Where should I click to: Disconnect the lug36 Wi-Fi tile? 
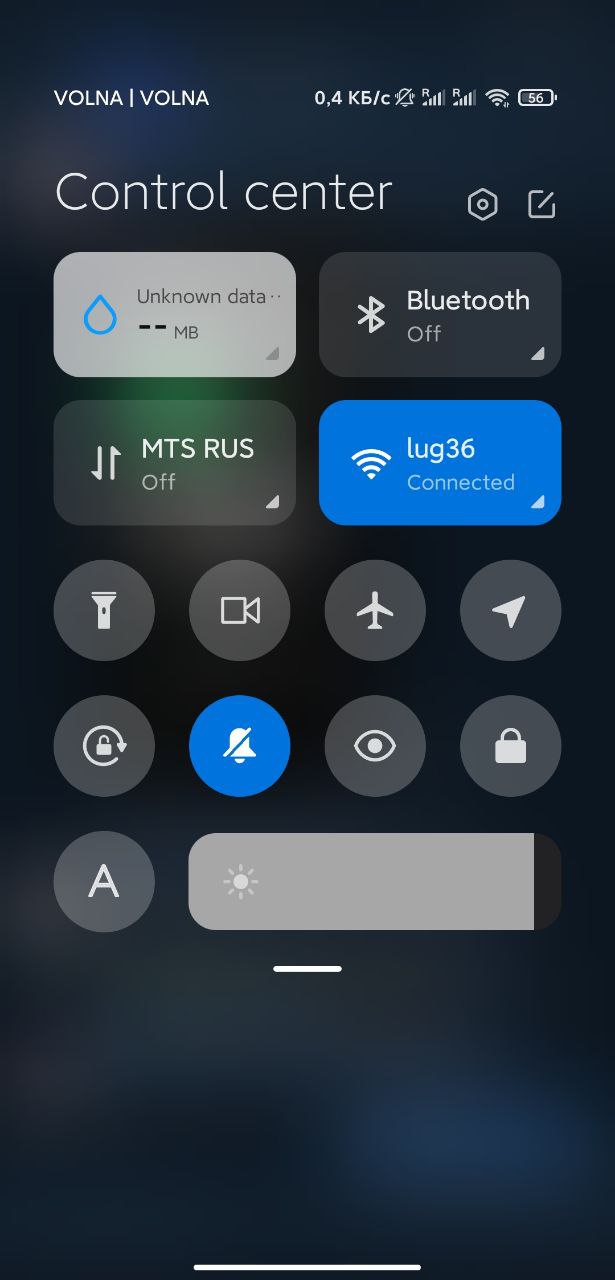[439, 463]
